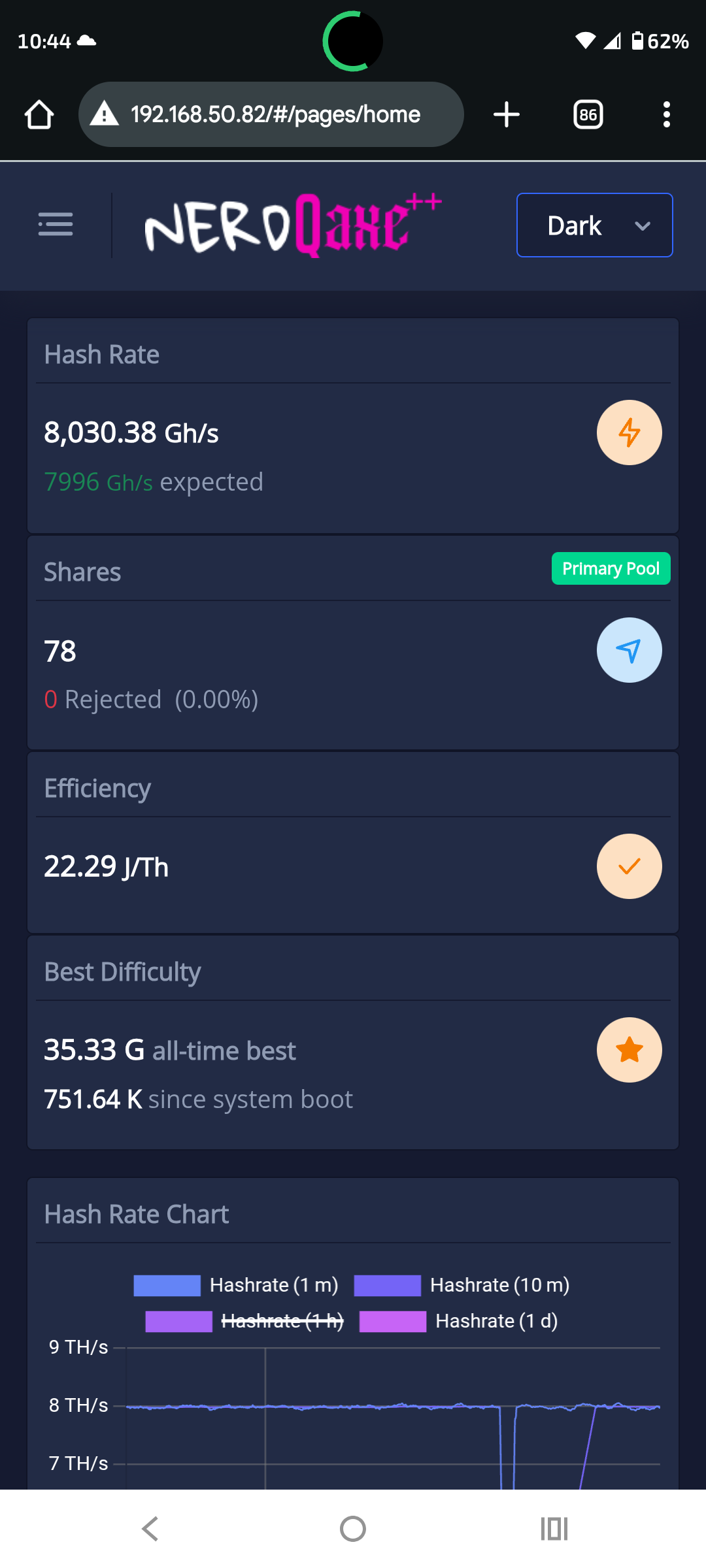Expand the Dark theme dropdown
The height and width of the screenshot is (1568, 706).
pos(594,225)
